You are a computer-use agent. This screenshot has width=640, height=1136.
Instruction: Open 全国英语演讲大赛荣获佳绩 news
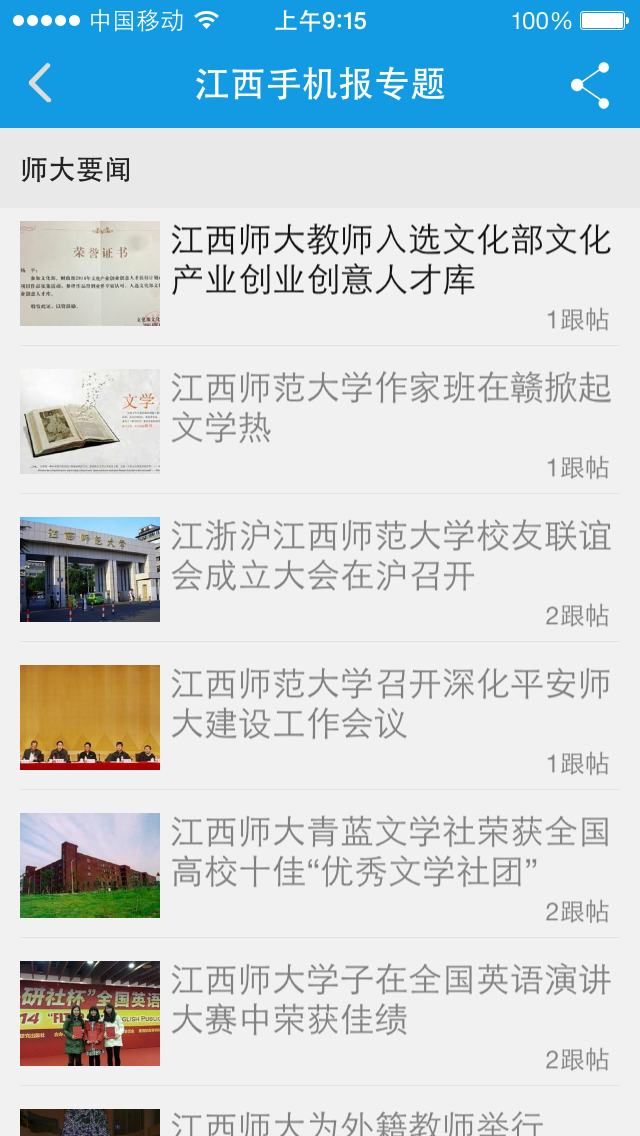pos(320,1012)
